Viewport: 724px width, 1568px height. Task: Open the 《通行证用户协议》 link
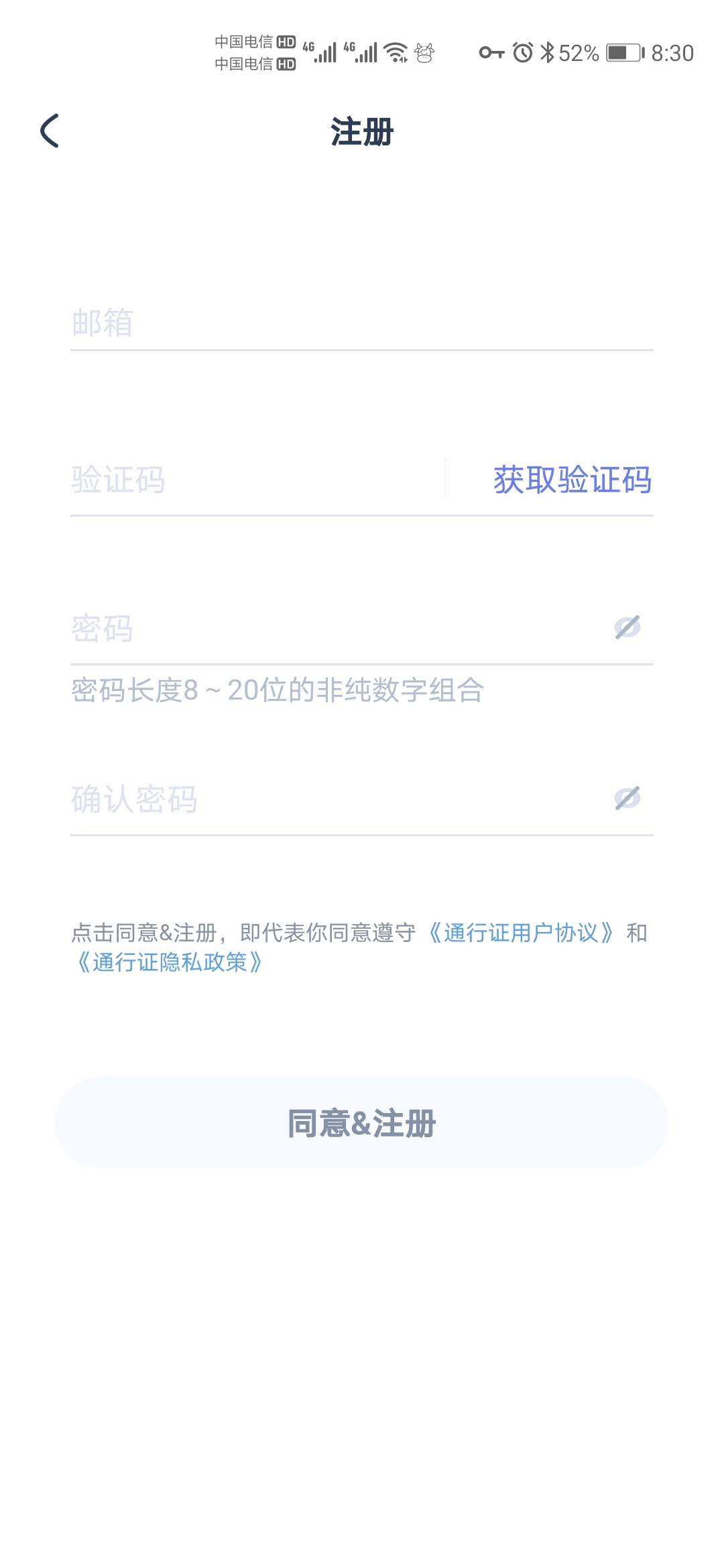(521, 932)
